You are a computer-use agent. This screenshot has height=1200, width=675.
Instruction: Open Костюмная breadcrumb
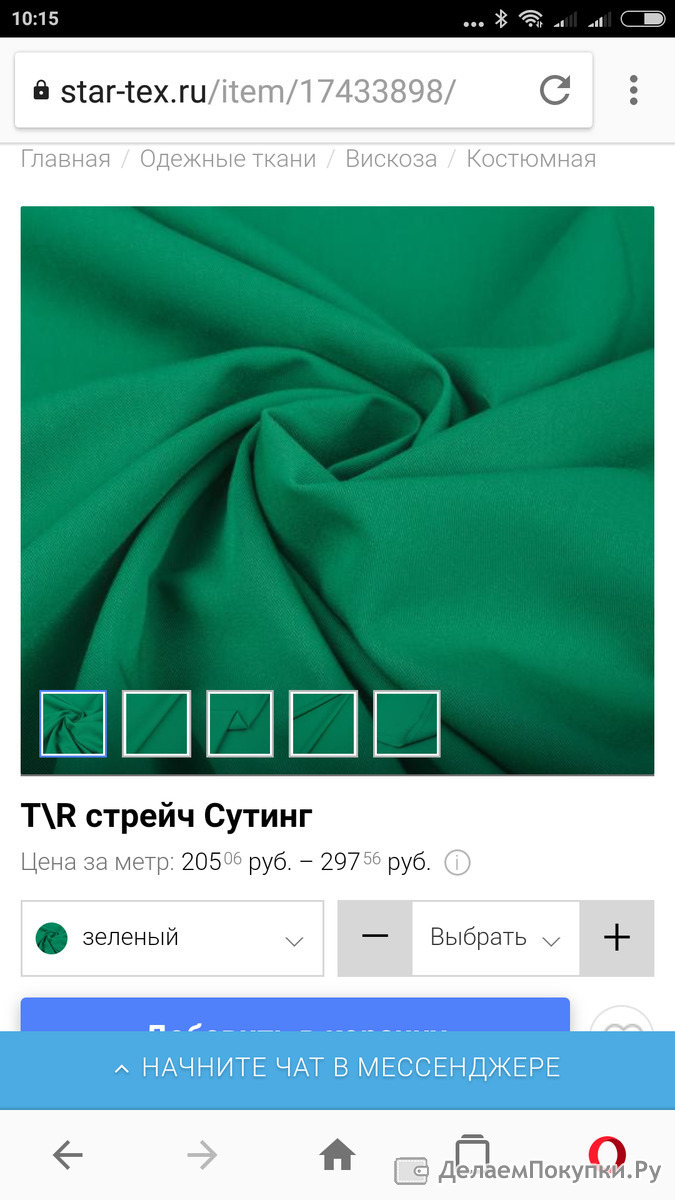pyautogui.click(x=531, y=159)
